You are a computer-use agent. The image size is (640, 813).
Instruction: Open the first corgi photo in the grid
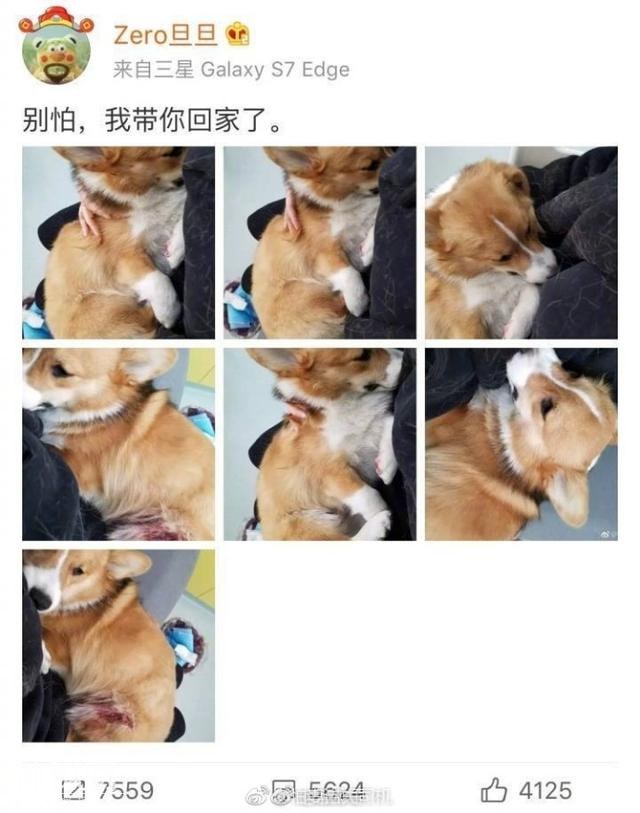(x=118, y=243)
